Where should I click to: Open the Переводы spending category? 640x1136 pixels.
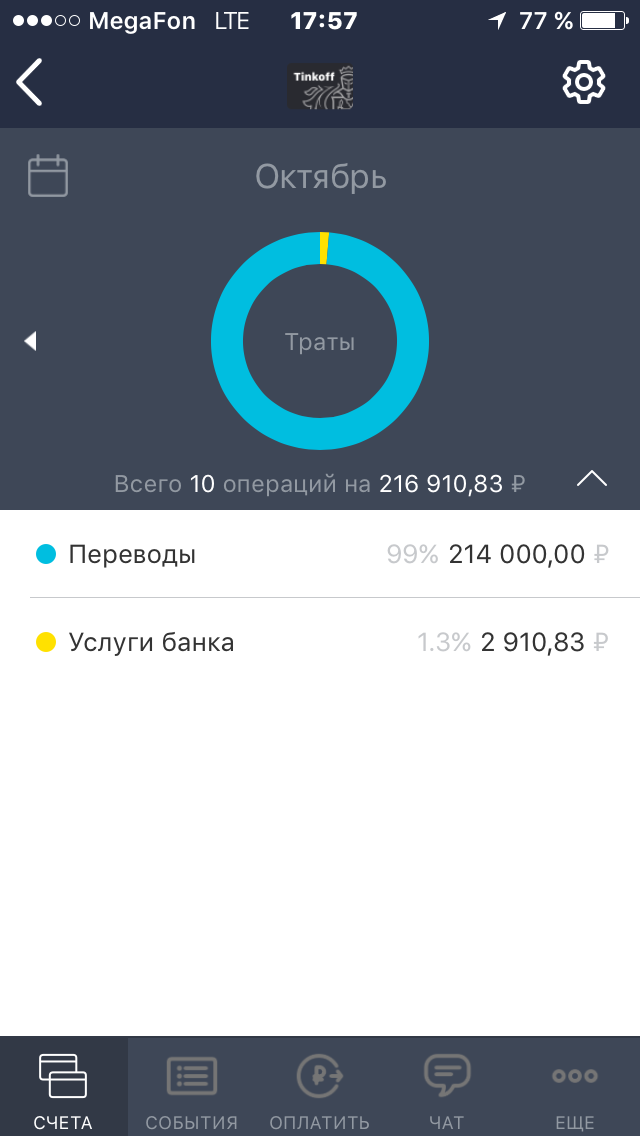[x=320, y=554]
